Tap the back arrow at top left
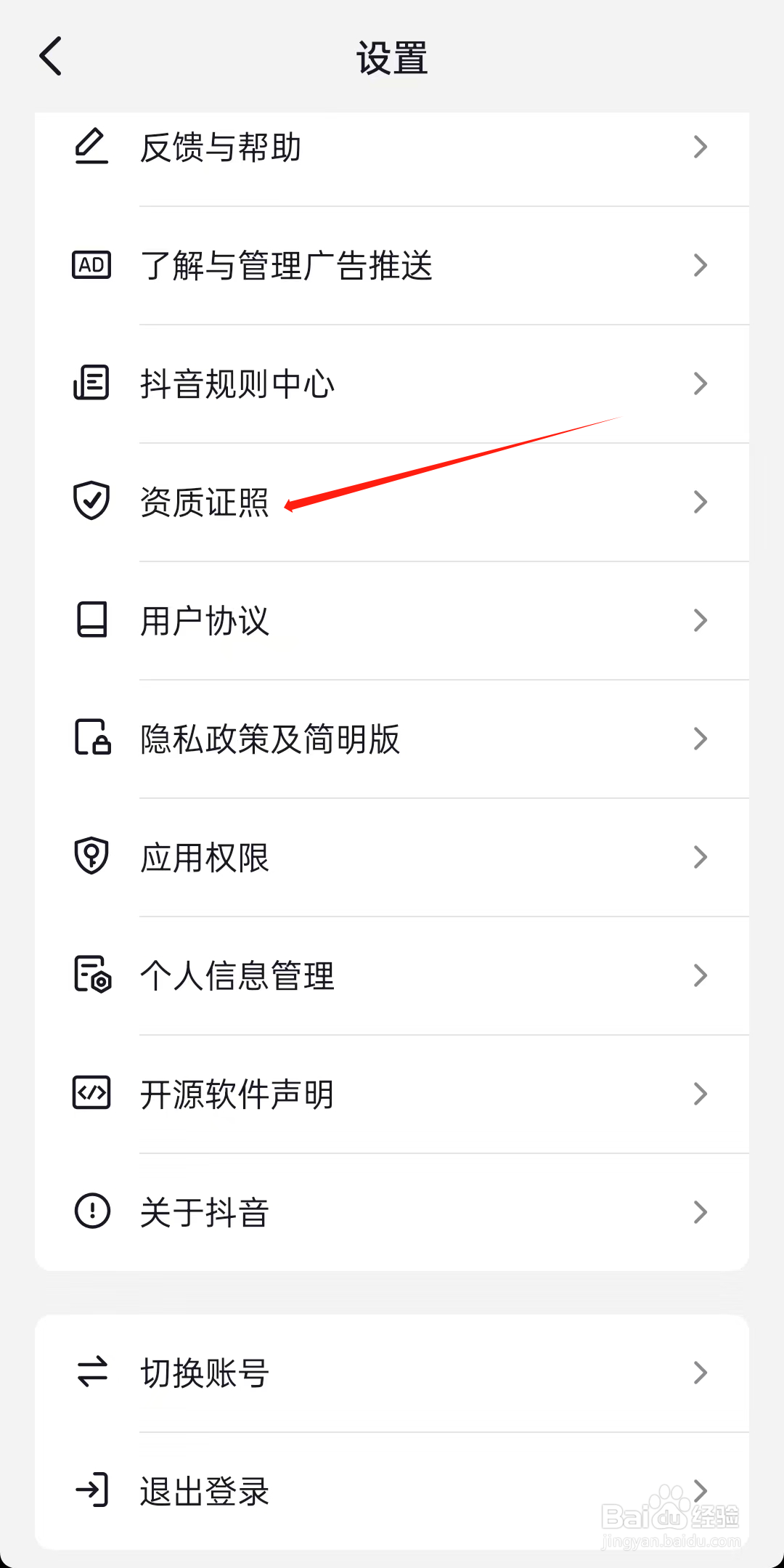 click(x=51, y=55)
